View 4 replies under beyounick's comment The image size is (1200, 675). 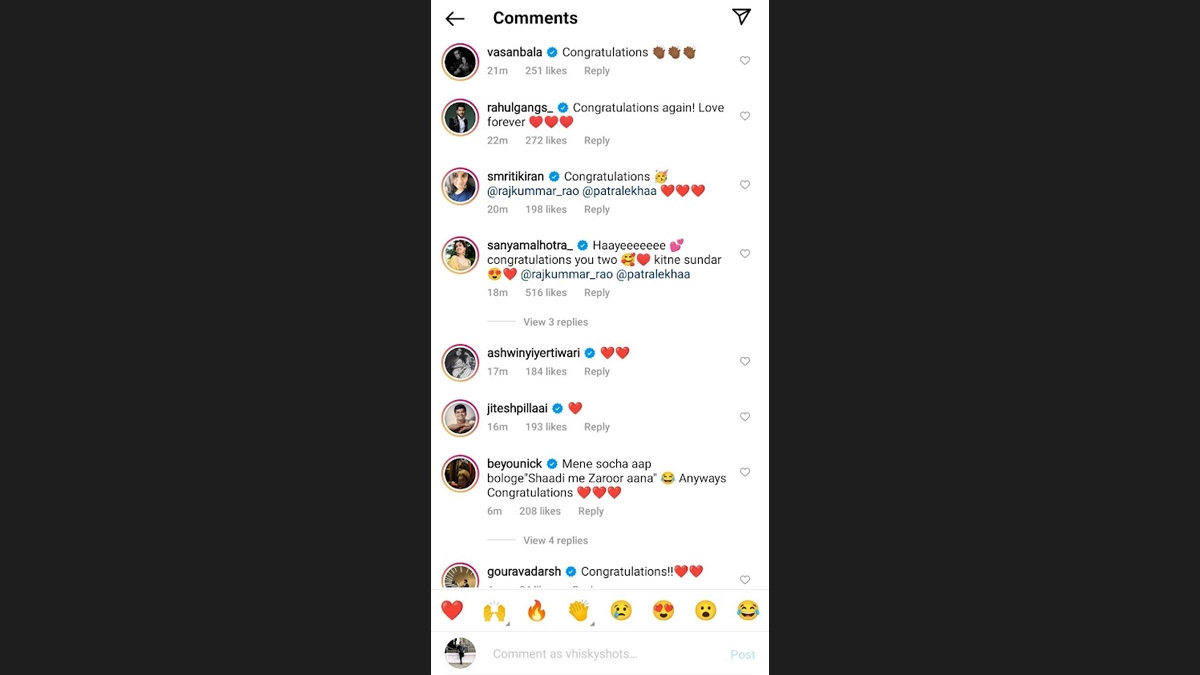pyautogui.click(x=555, y=541)
